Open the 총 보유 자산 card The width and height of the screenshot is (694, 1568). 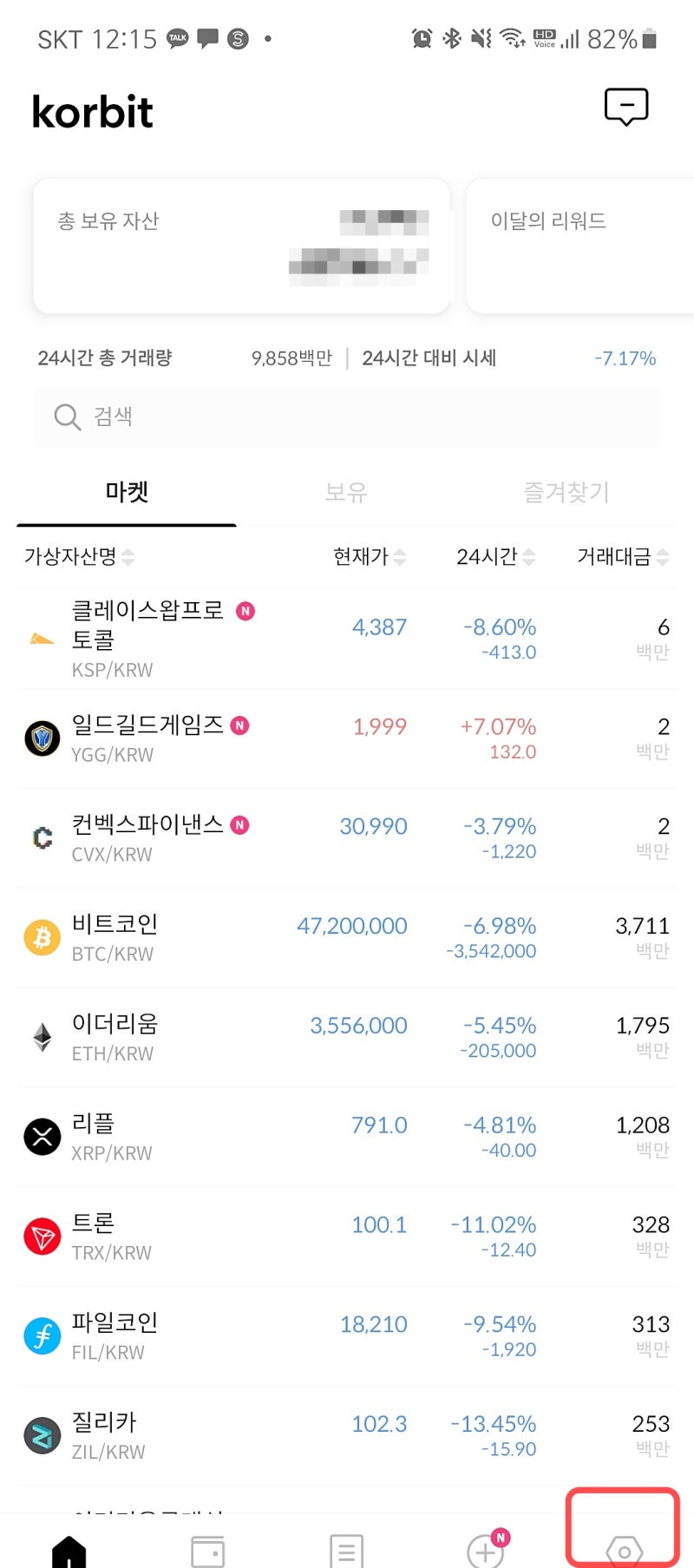[x=241, y=245]
